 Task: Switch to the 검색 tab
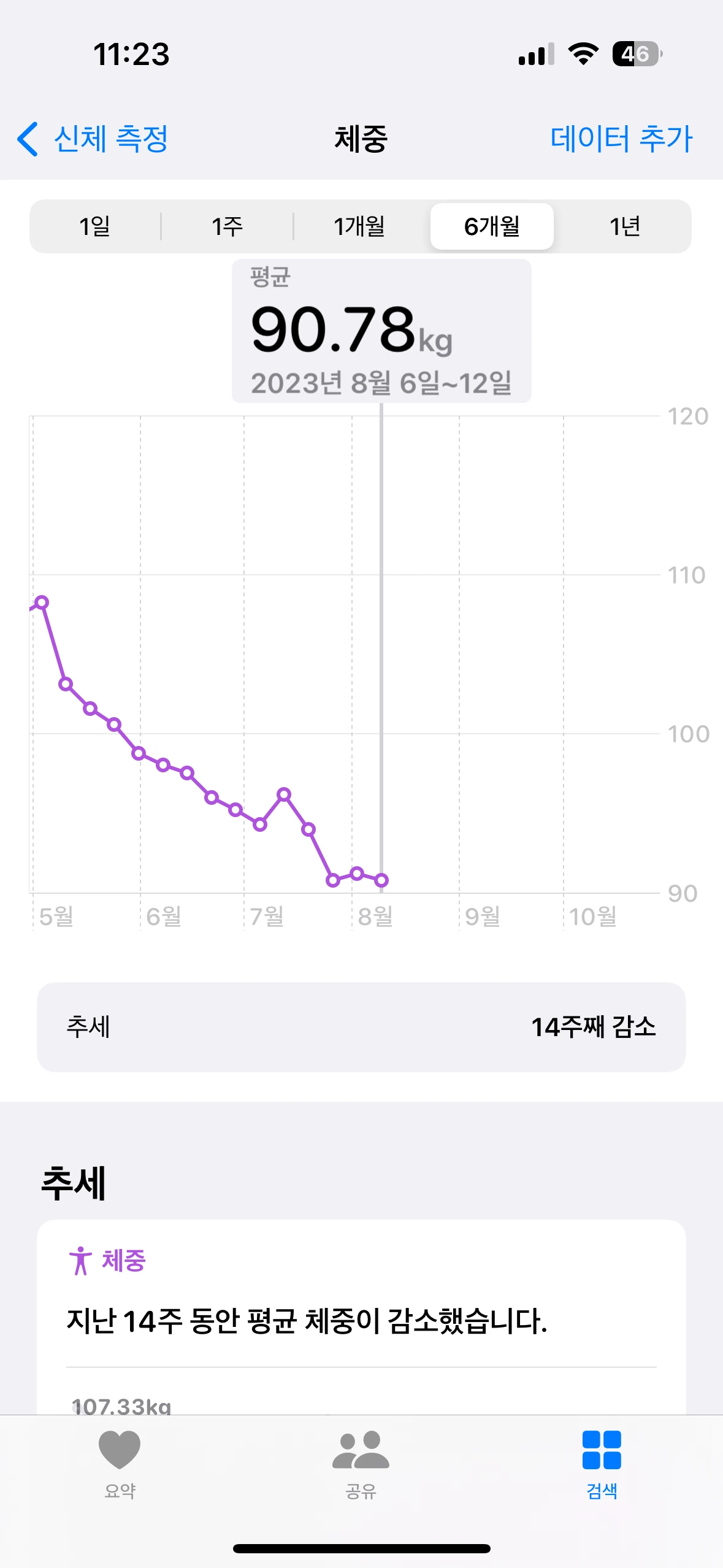[602, 1464]
